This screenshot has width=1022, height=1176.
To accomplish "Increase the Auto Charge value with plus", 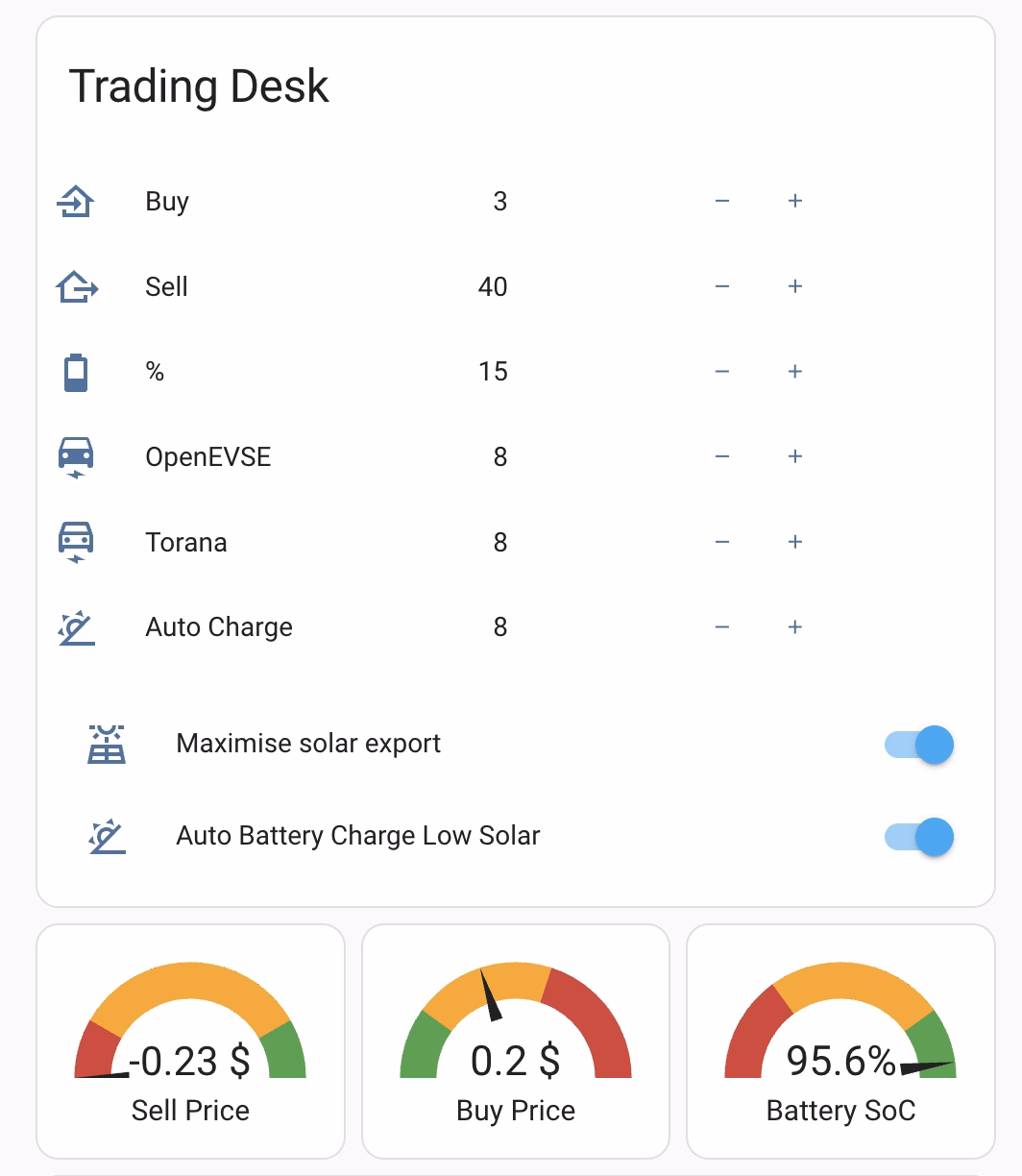I will 795,627.
